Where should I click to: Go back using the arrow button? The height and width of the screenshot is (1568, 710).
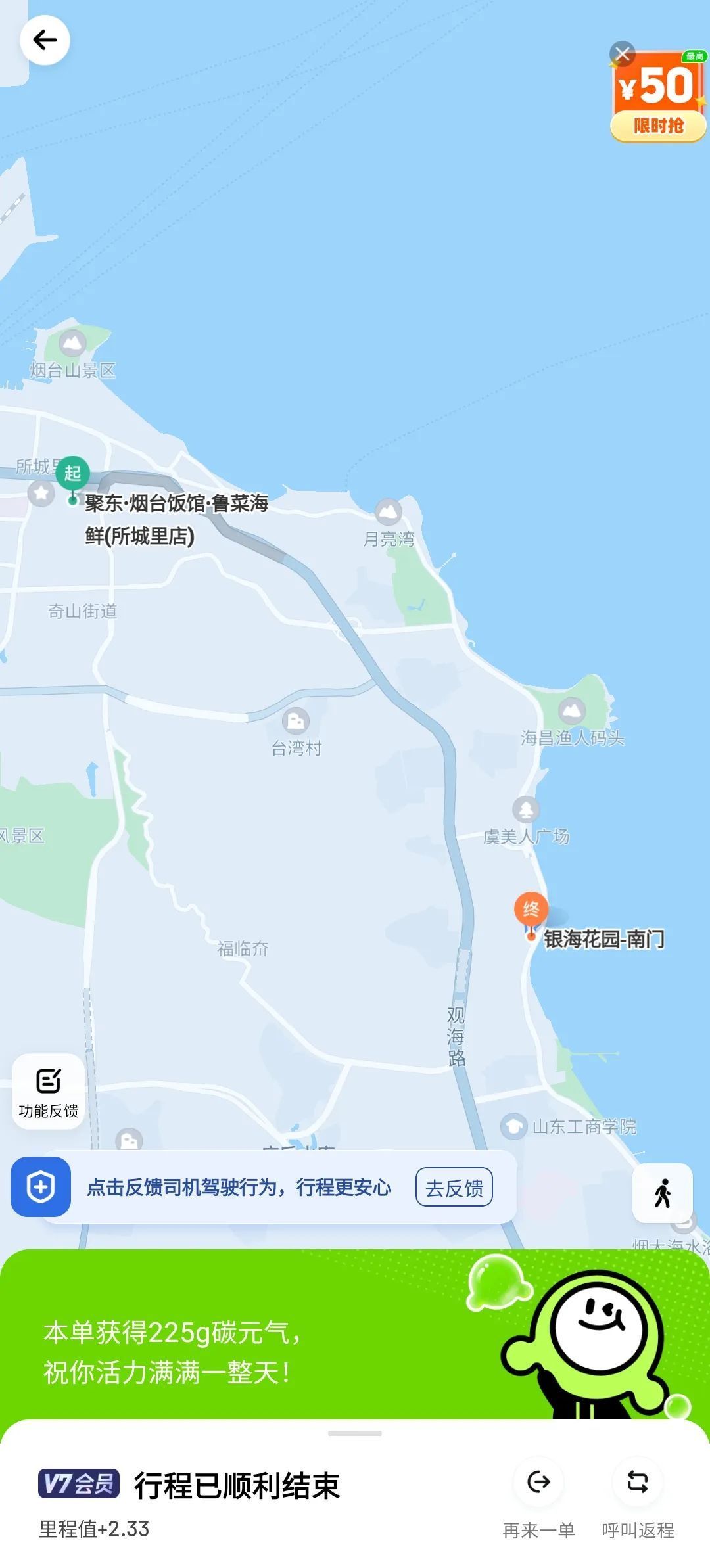coord(45,41)
